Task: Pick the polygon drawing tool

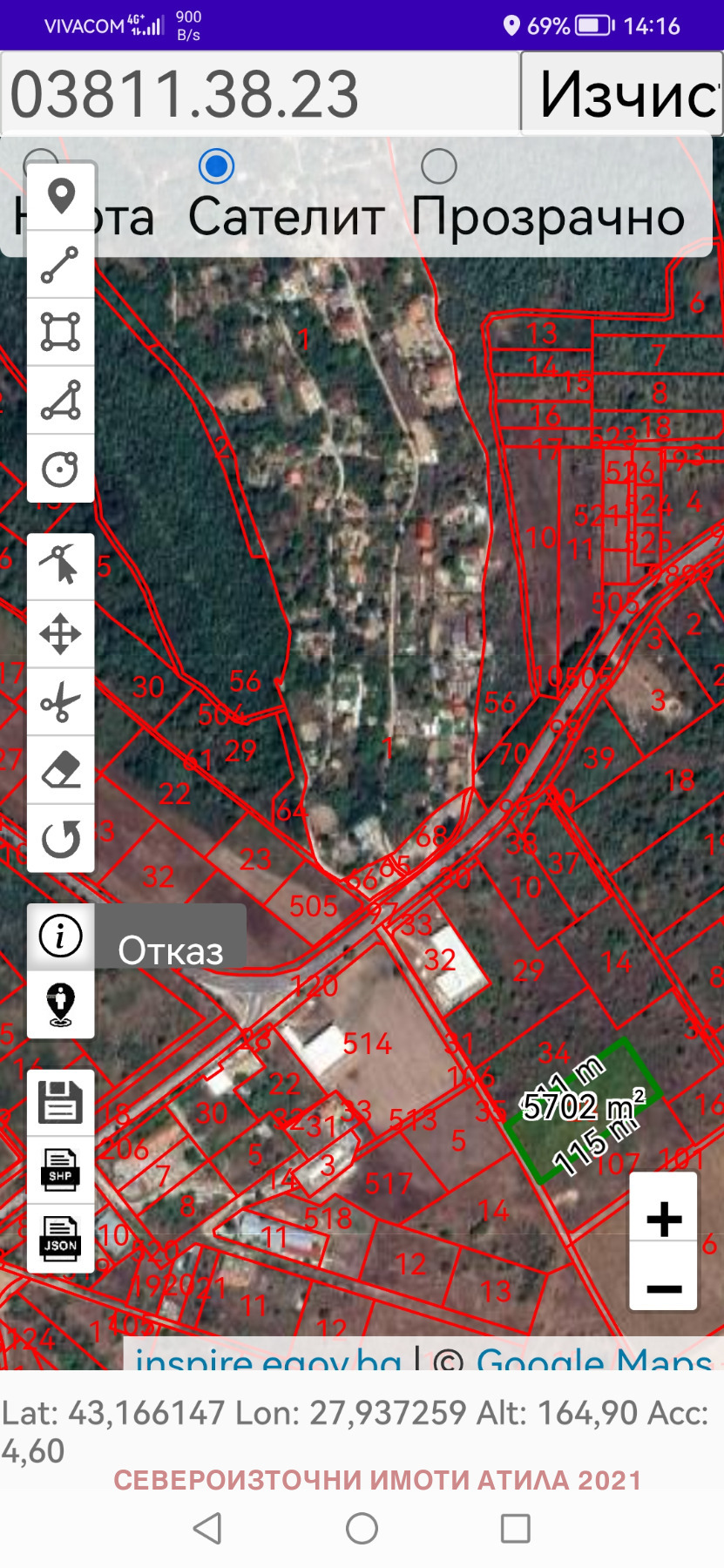Action: click(x=61, y=333)
